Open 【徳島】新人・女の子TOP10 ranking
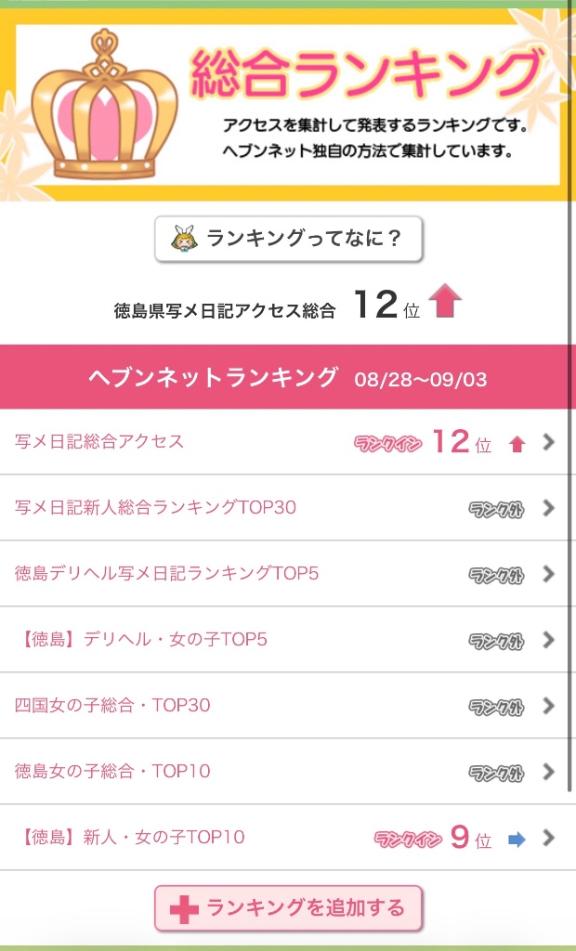 tap(286, 838)
